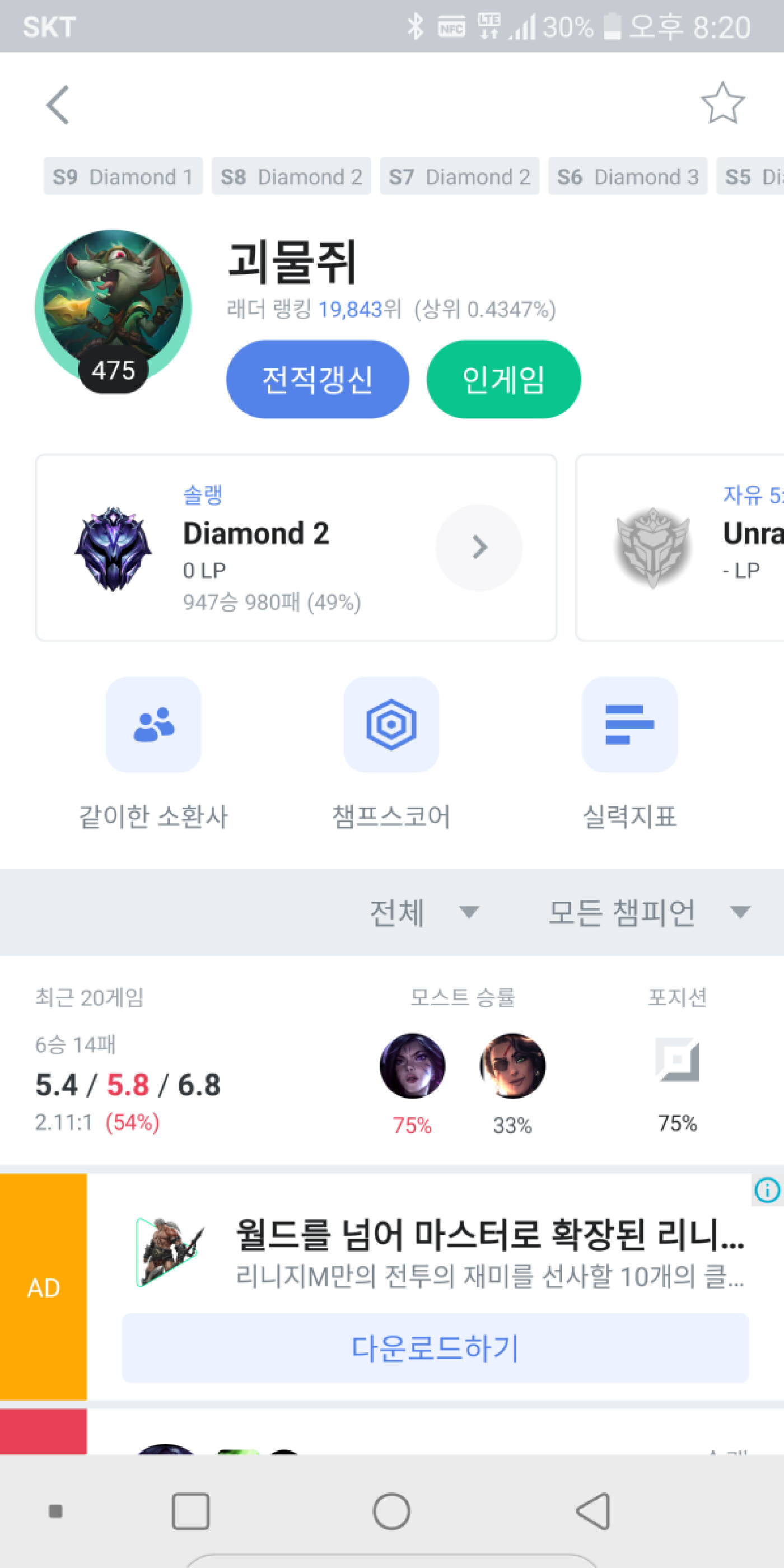Open the ad info icon
Viewport: 784px width, 1568px height.
click(767, 1189)
